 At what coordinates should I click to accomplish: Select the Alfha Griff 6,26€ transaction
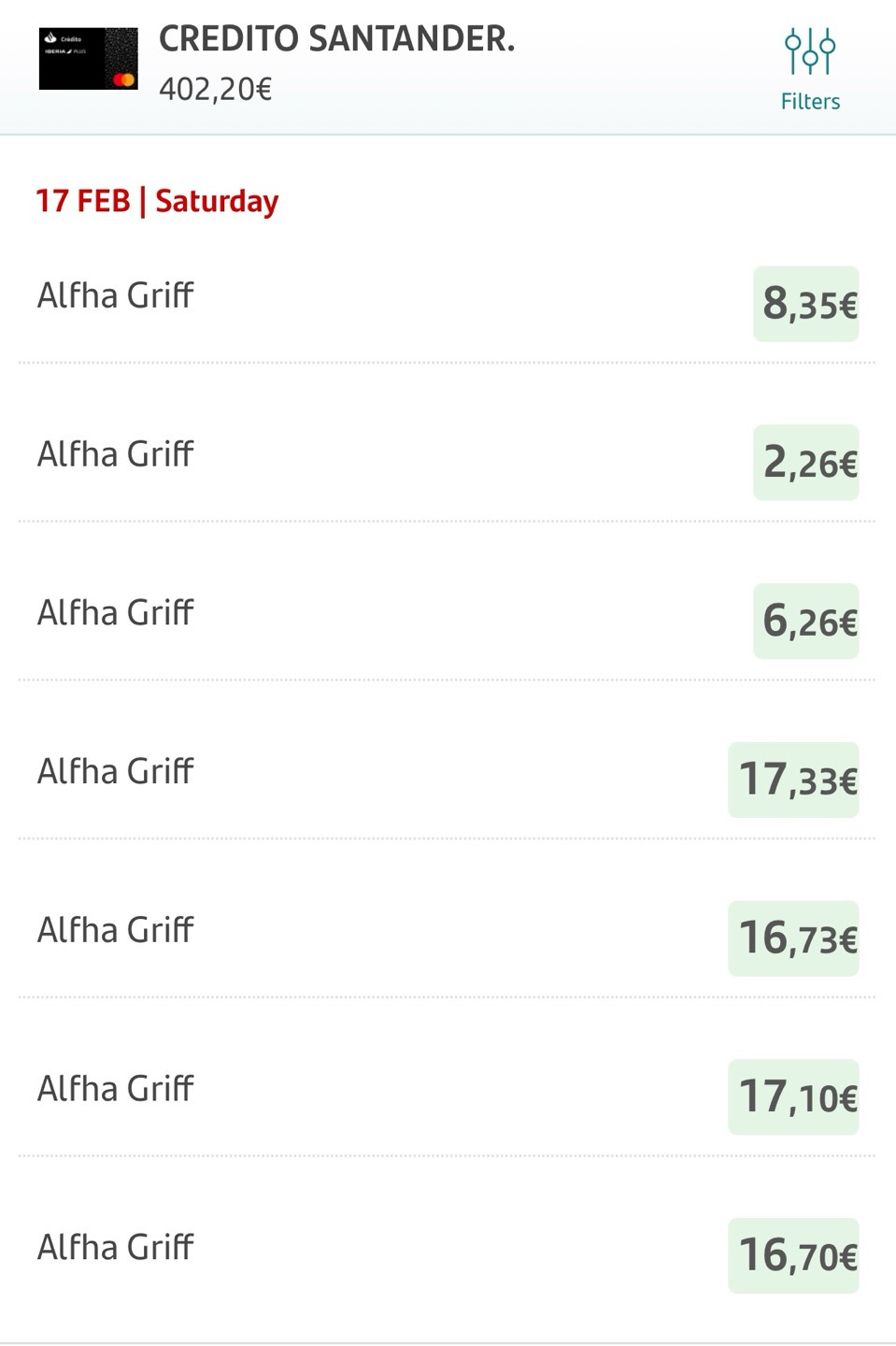tap(447, 617)
